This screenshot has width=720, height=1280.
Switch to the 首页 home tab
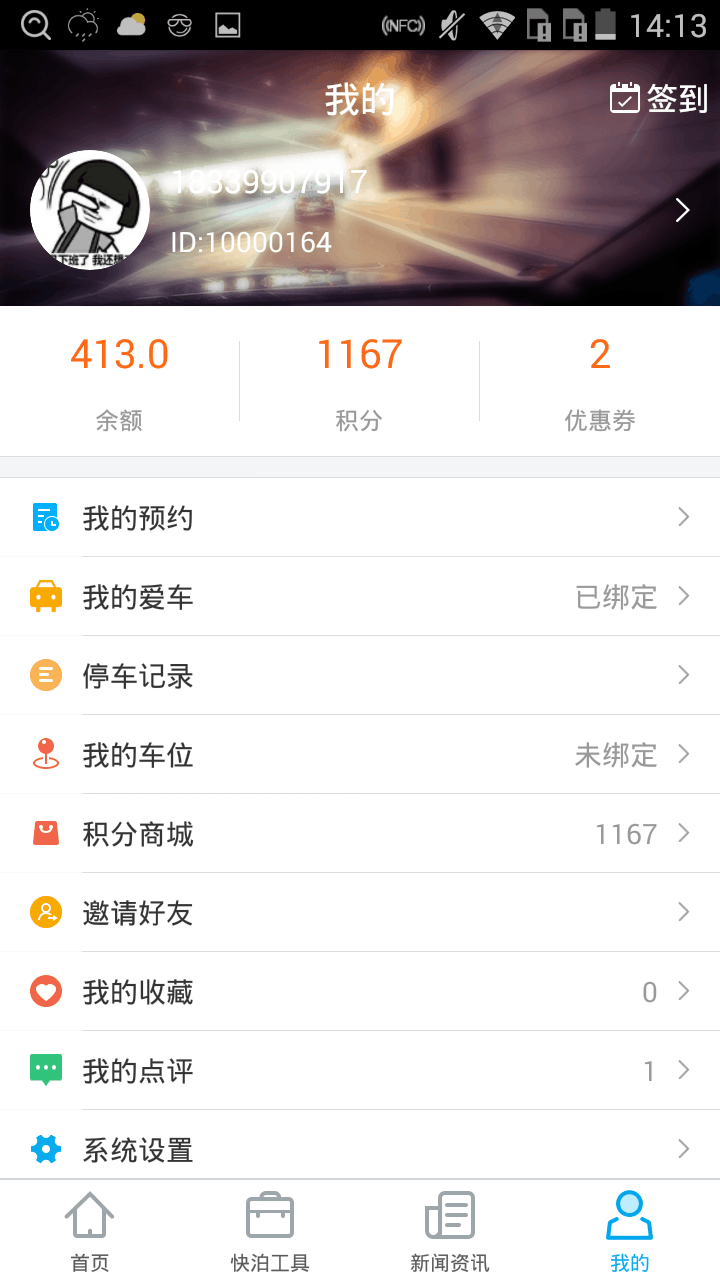tap(90, 1231)
